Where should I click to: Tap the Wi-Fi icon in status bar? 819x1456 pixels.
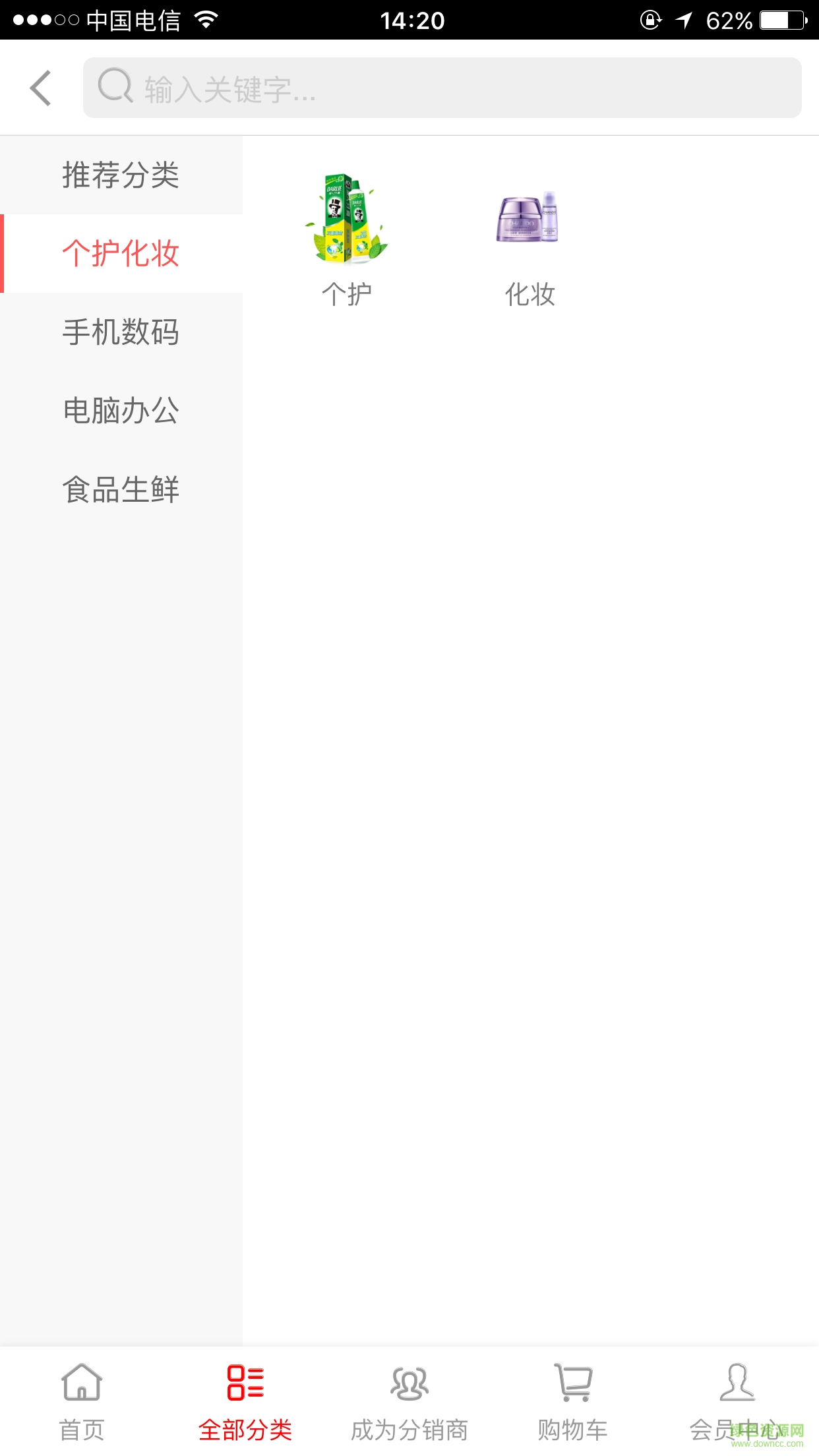pyautogui.click(x=205, y=20)
